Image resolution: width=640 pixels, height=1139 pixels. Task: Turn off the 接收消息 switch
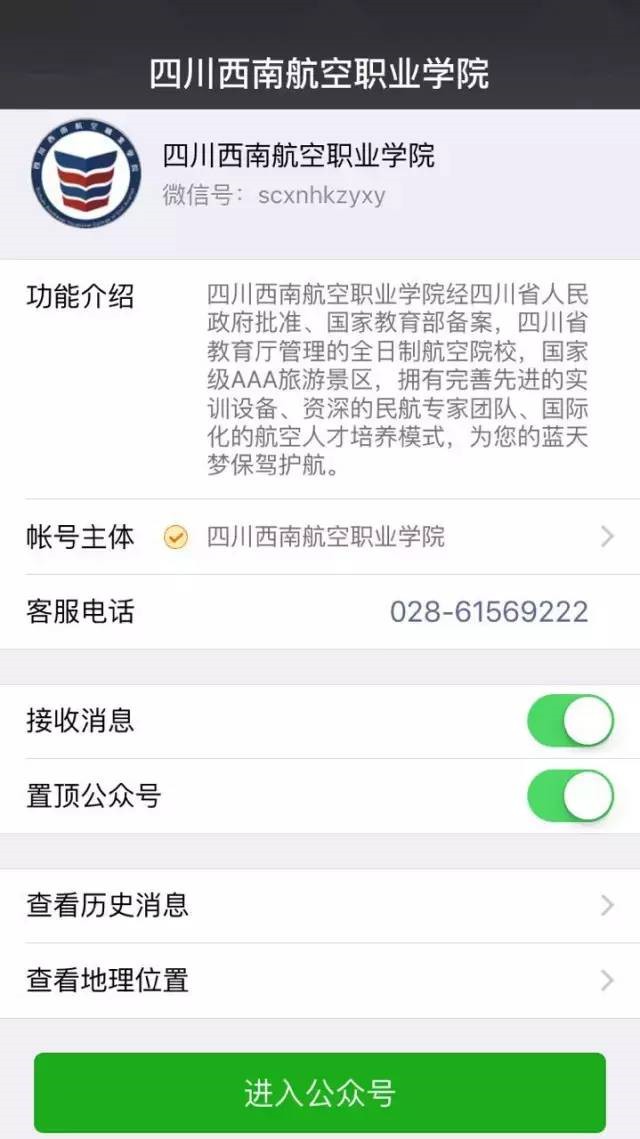point(570,721)
